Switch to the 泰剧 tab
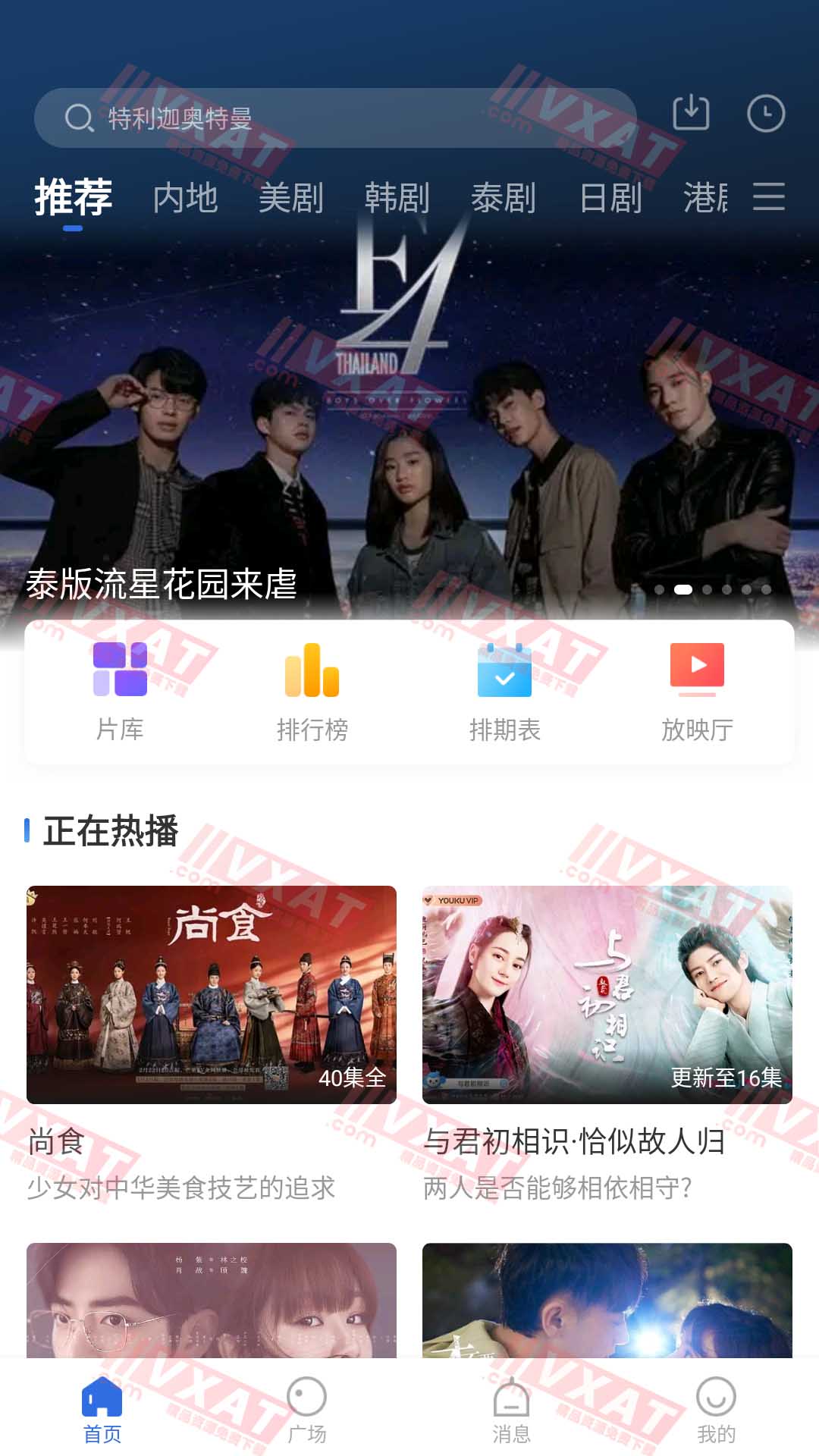Viewport: 819px width, 1456px height. pyautogui.click(x=504, y=198)
